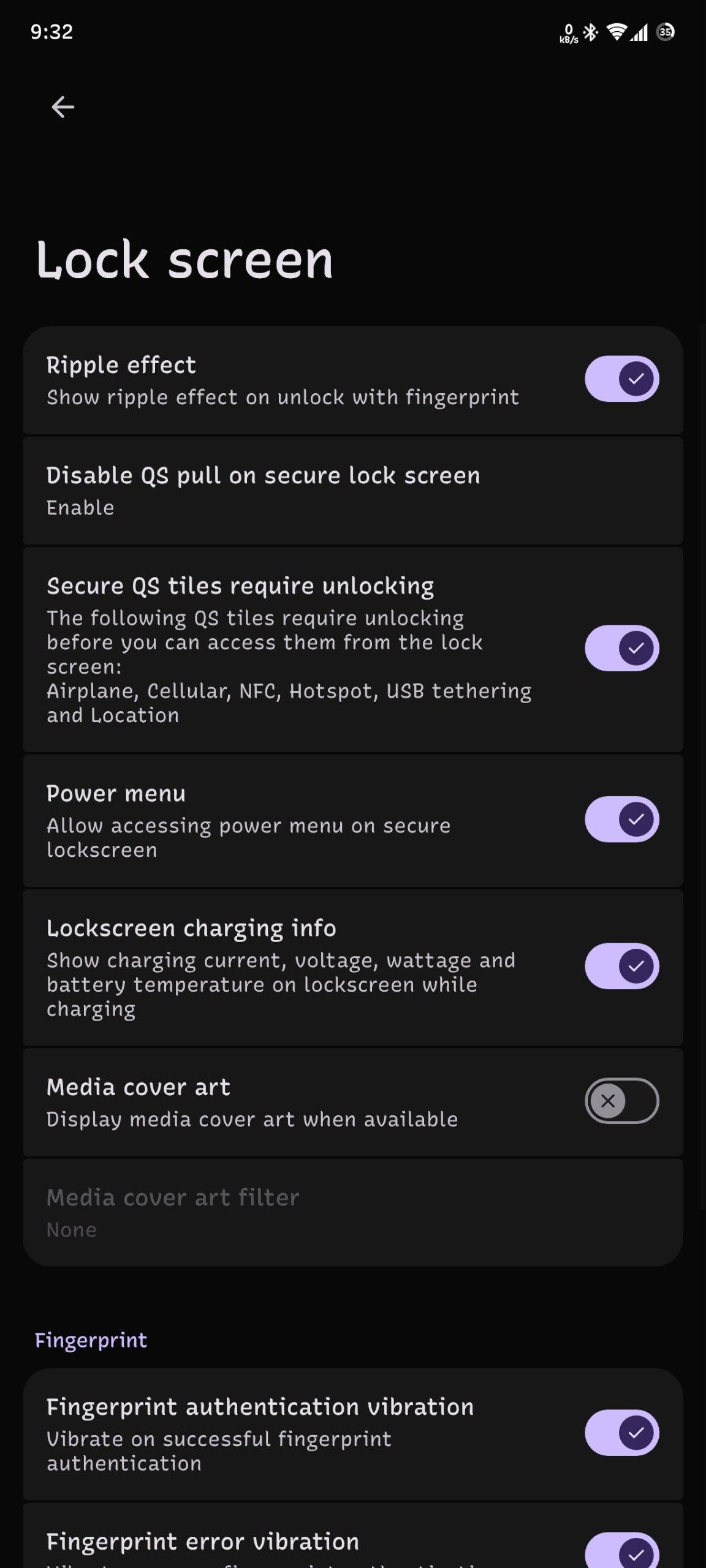Image resolution: width=706 pixels, height=1568 pixels.
Task: Disable Power menu on secure lockscreen
Action: point(621,820)
